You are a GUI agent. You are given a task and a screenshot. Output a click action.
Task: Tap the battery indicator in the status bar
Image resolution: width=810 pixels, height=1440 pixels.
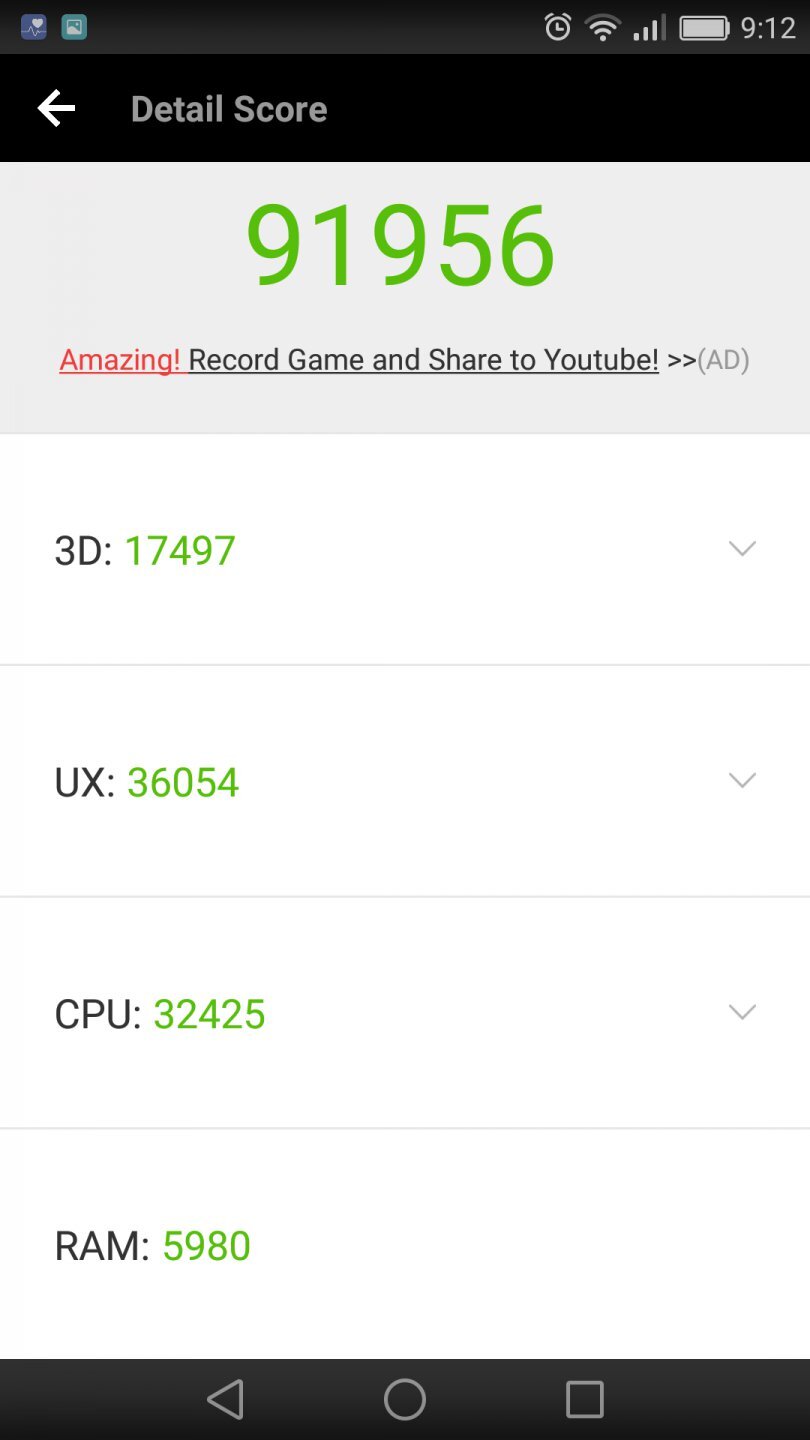705,27
